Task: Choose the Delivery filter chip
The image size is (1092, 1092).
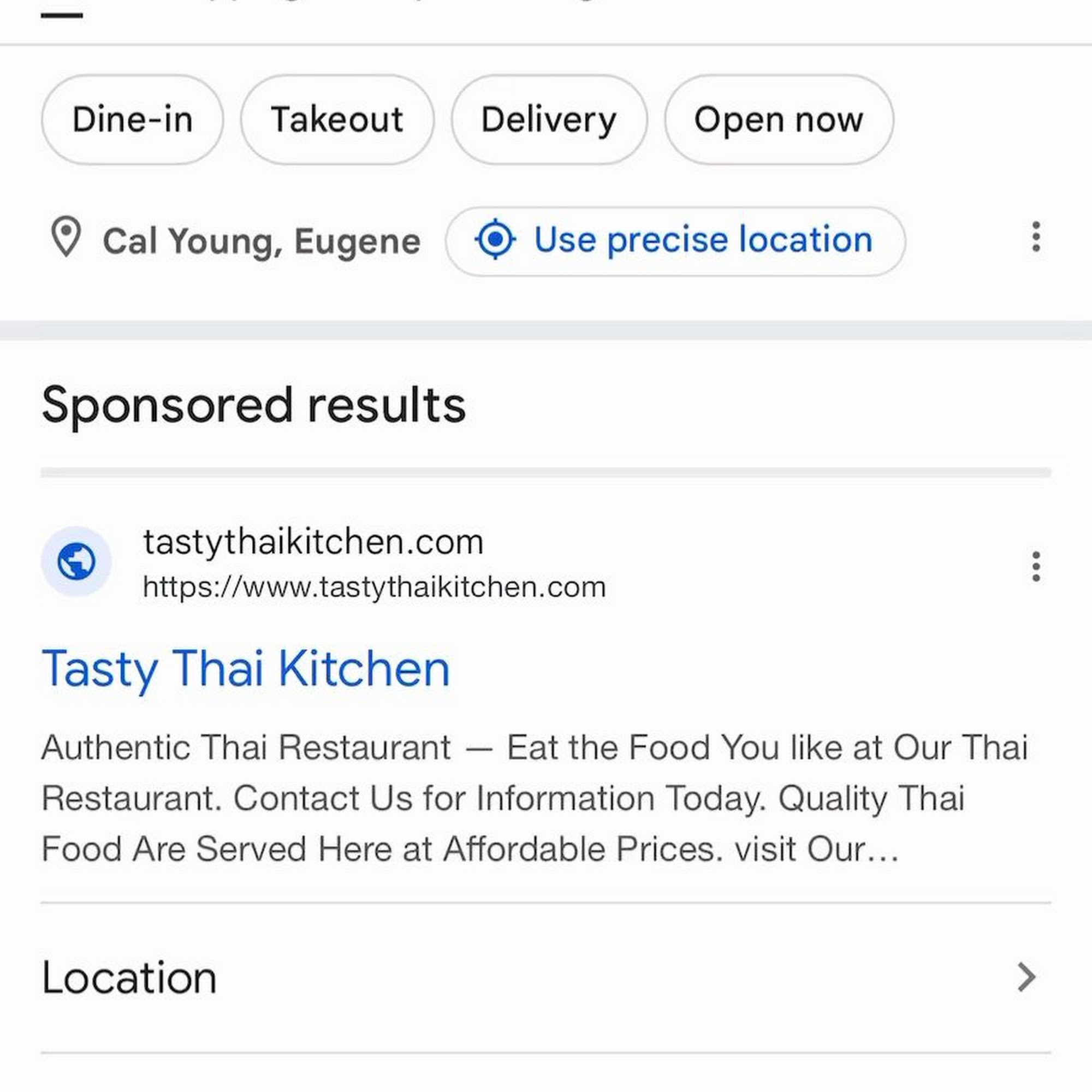Action: click(x=549, y=120)
